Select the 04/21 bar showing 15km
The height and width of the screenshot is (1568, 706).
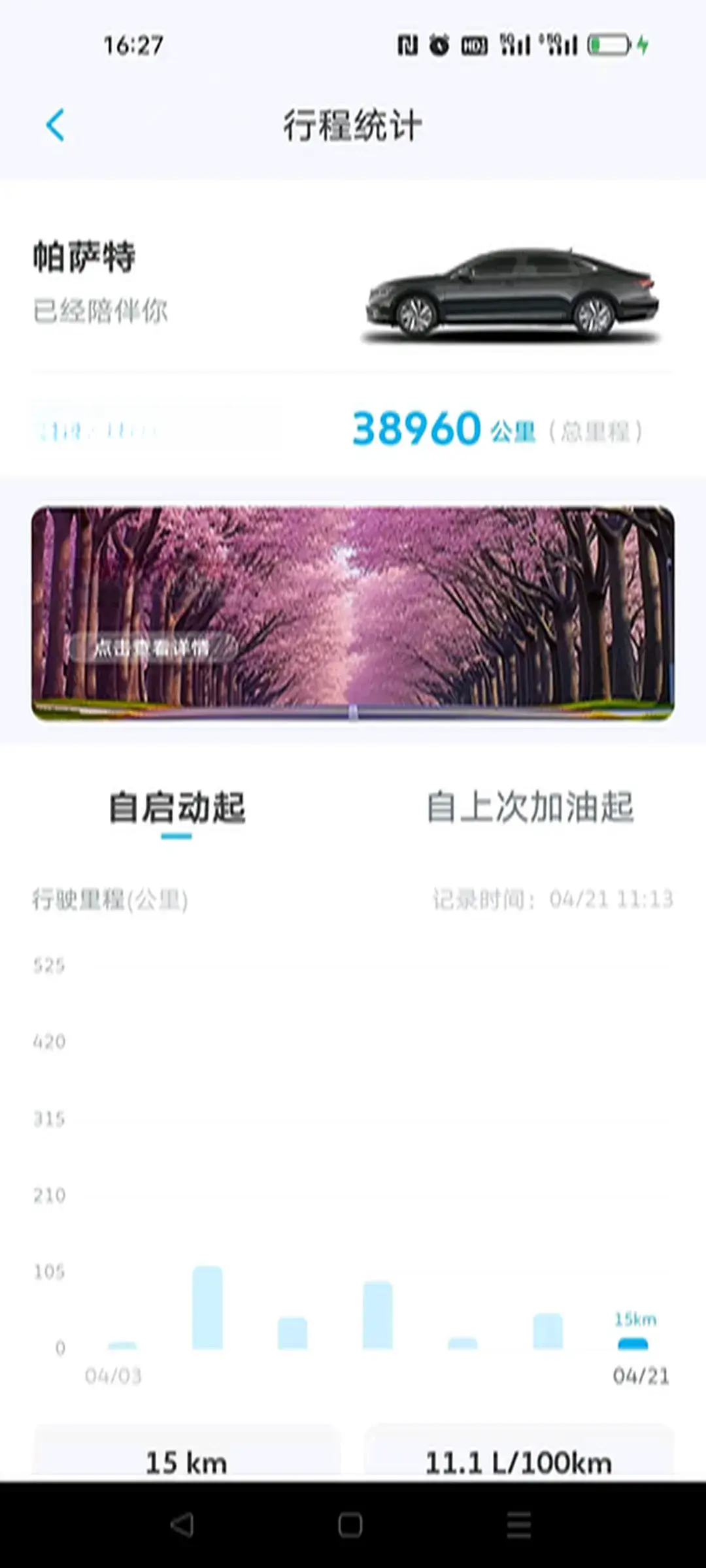point(632,1343)
